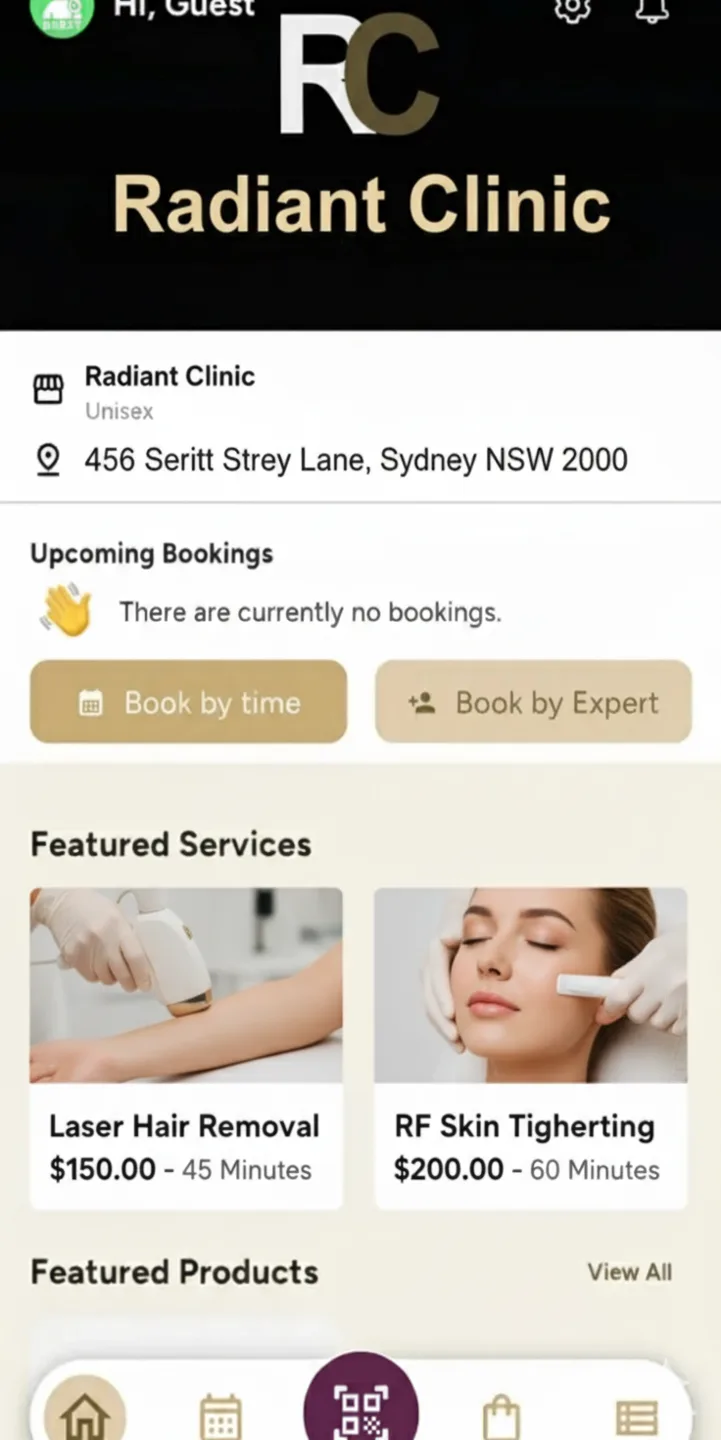Open the RF Skin Tightening service card
This screenshot has width=721, height=1440.
coord(530,1048)
